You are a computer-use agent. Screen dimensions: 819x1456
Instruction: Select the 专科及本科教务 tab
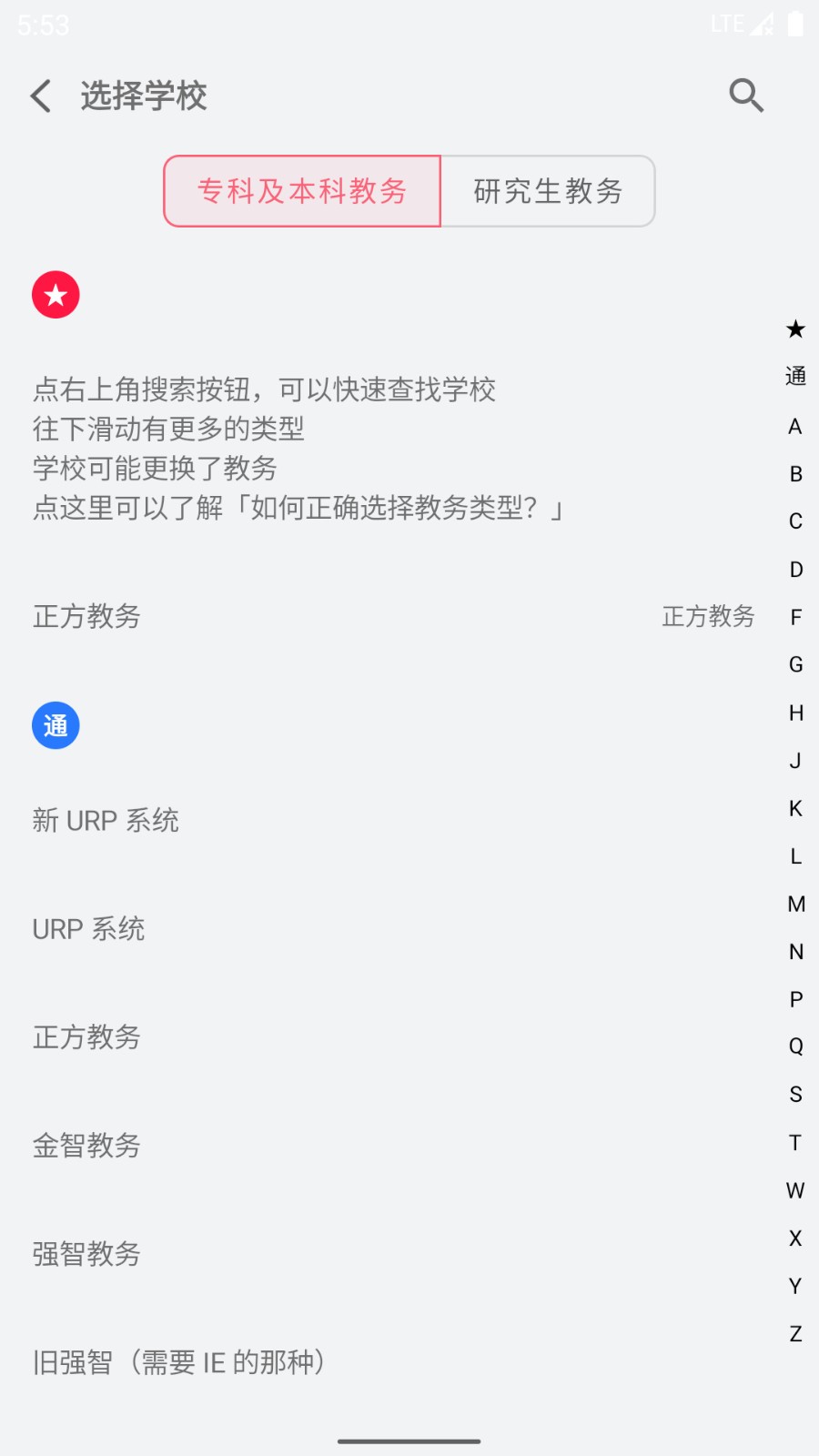click(x=302, y=191)
